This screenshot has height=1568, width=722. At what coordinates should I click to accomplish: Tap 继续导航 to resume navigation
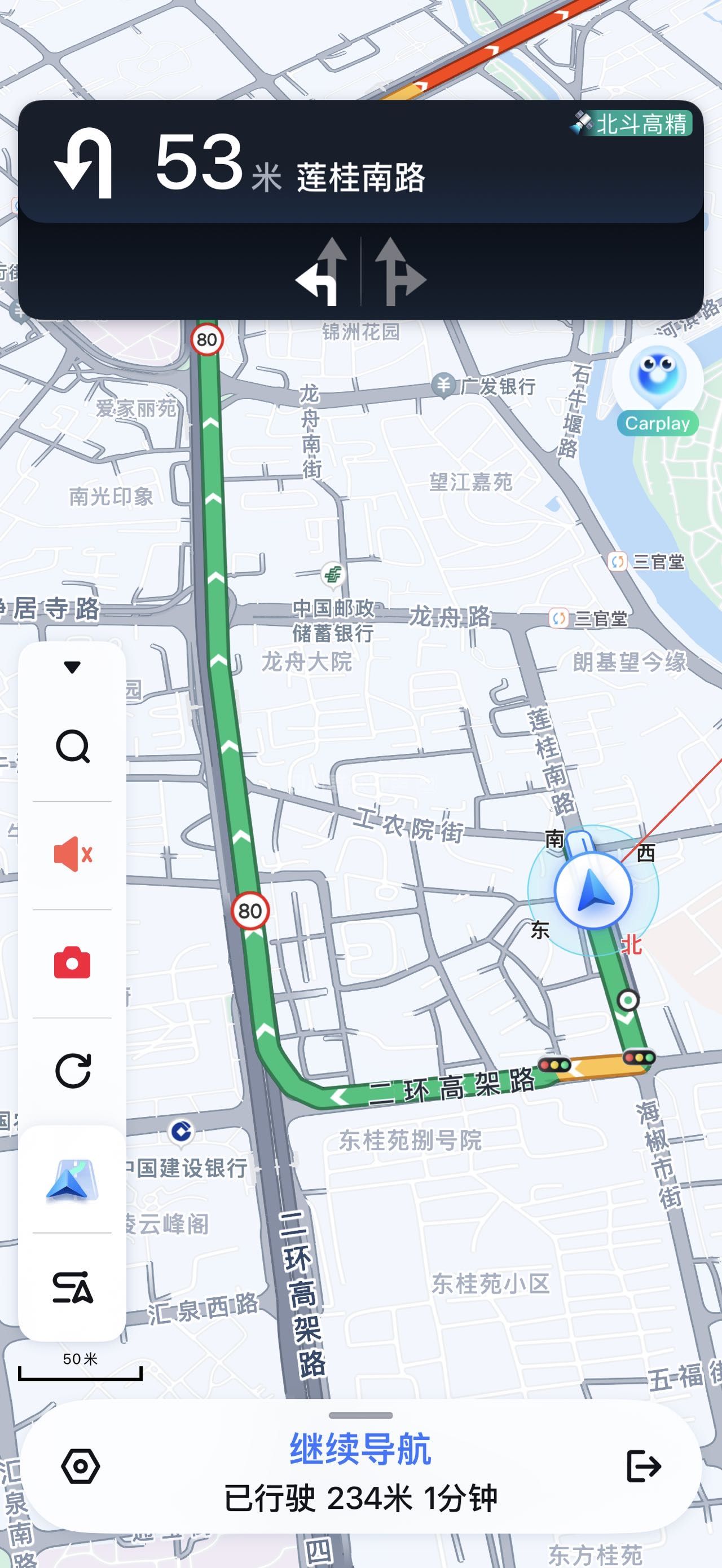(x=360, y=1448)
